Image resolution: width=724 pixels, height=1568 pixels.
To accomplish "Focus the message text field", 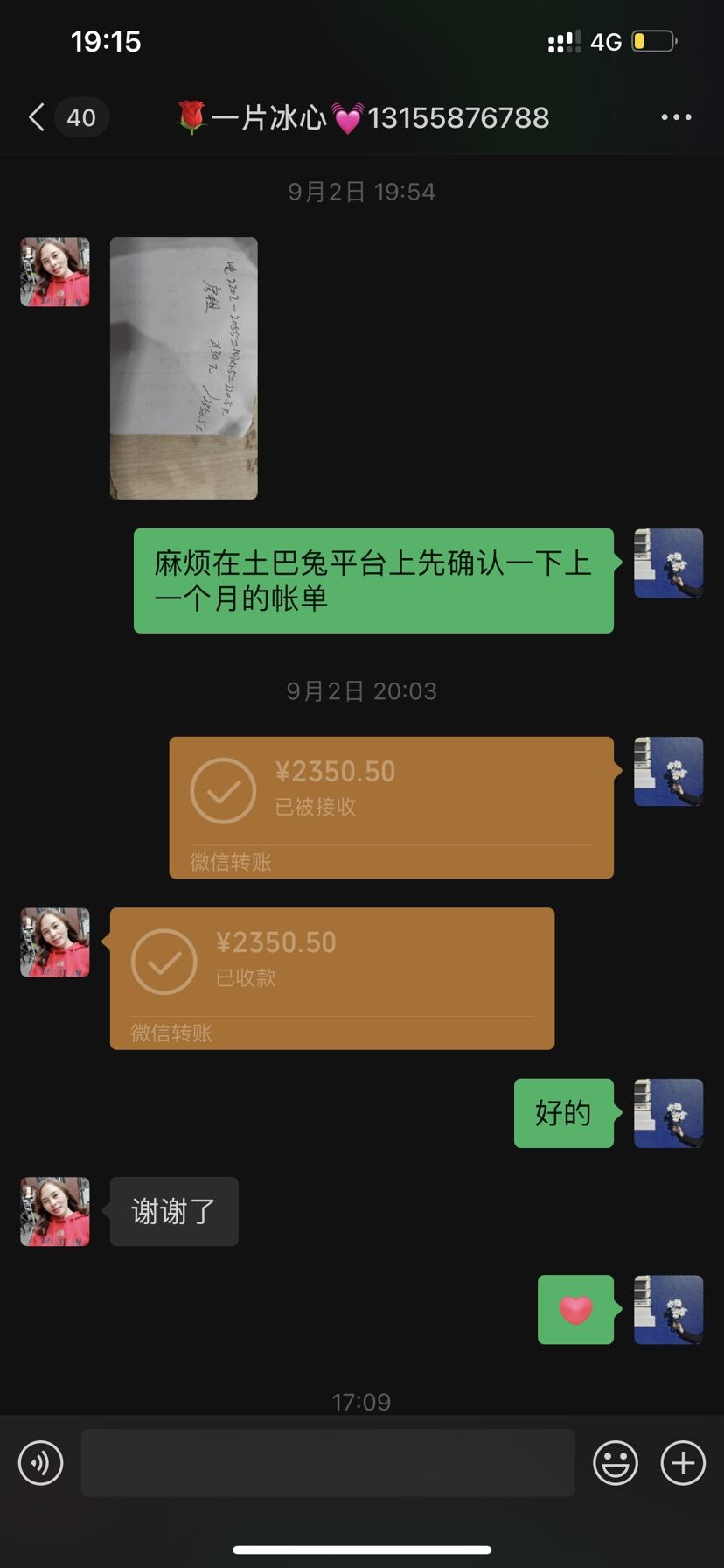I will (x=328, y=1462).
